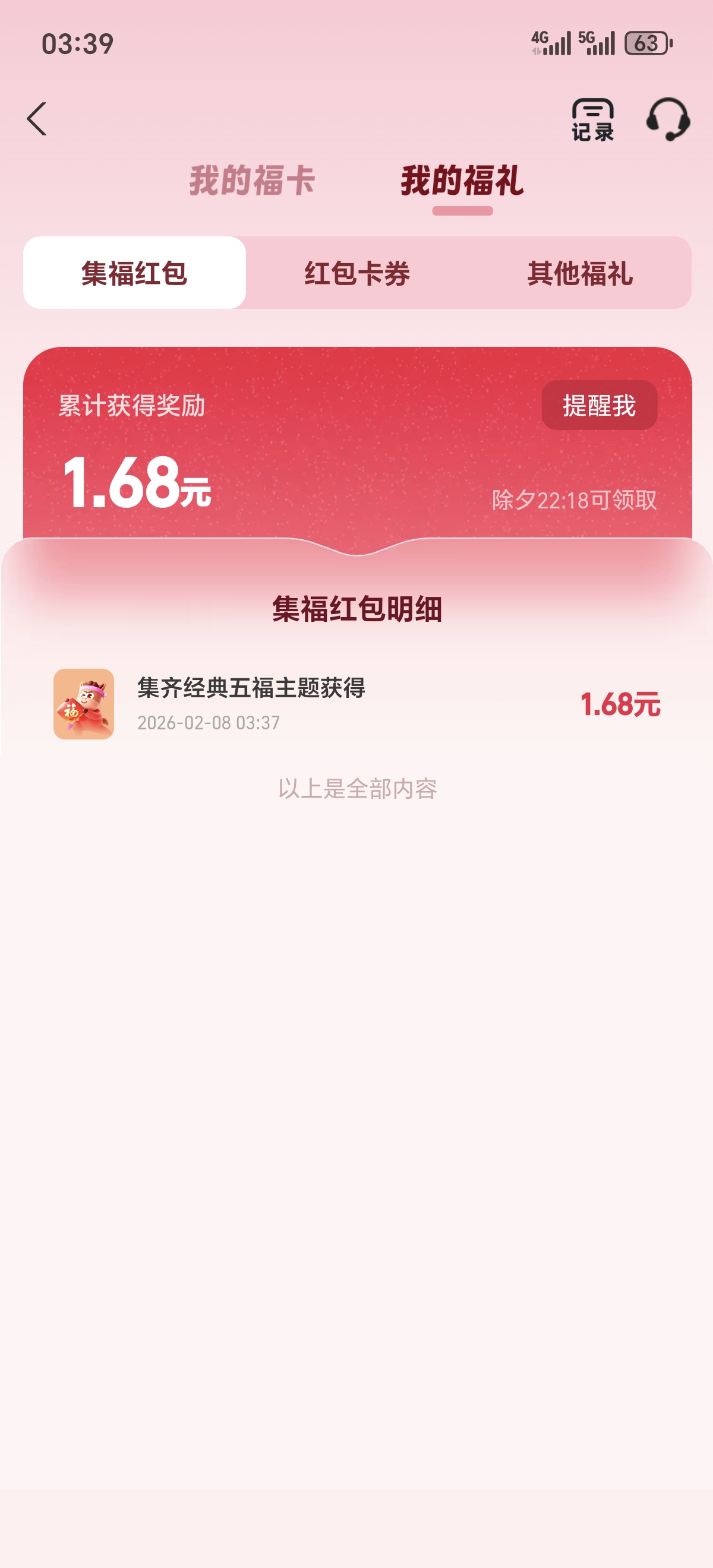This screenshot has height=1568, width=713.
Task: Tap 除夕22:18可领取 to view claim details
Action: 575,499
